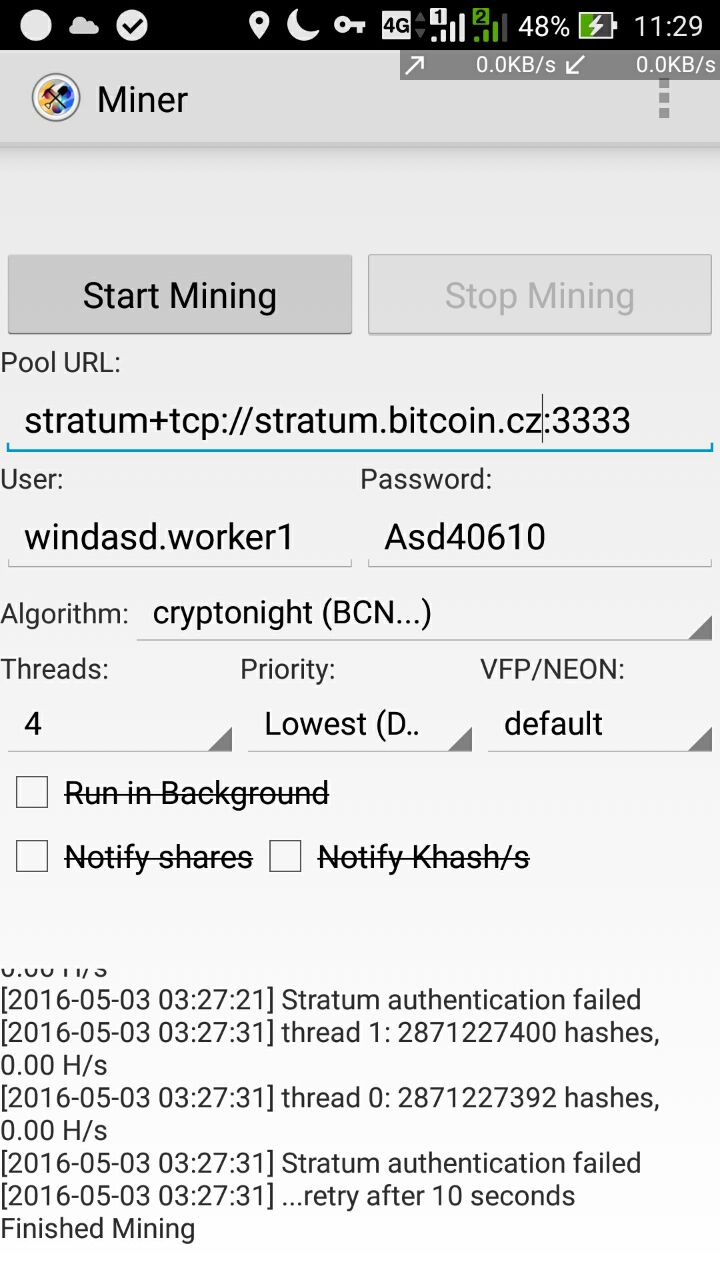
Task: Open the Priority dropdown
Action: click(359, 724)
